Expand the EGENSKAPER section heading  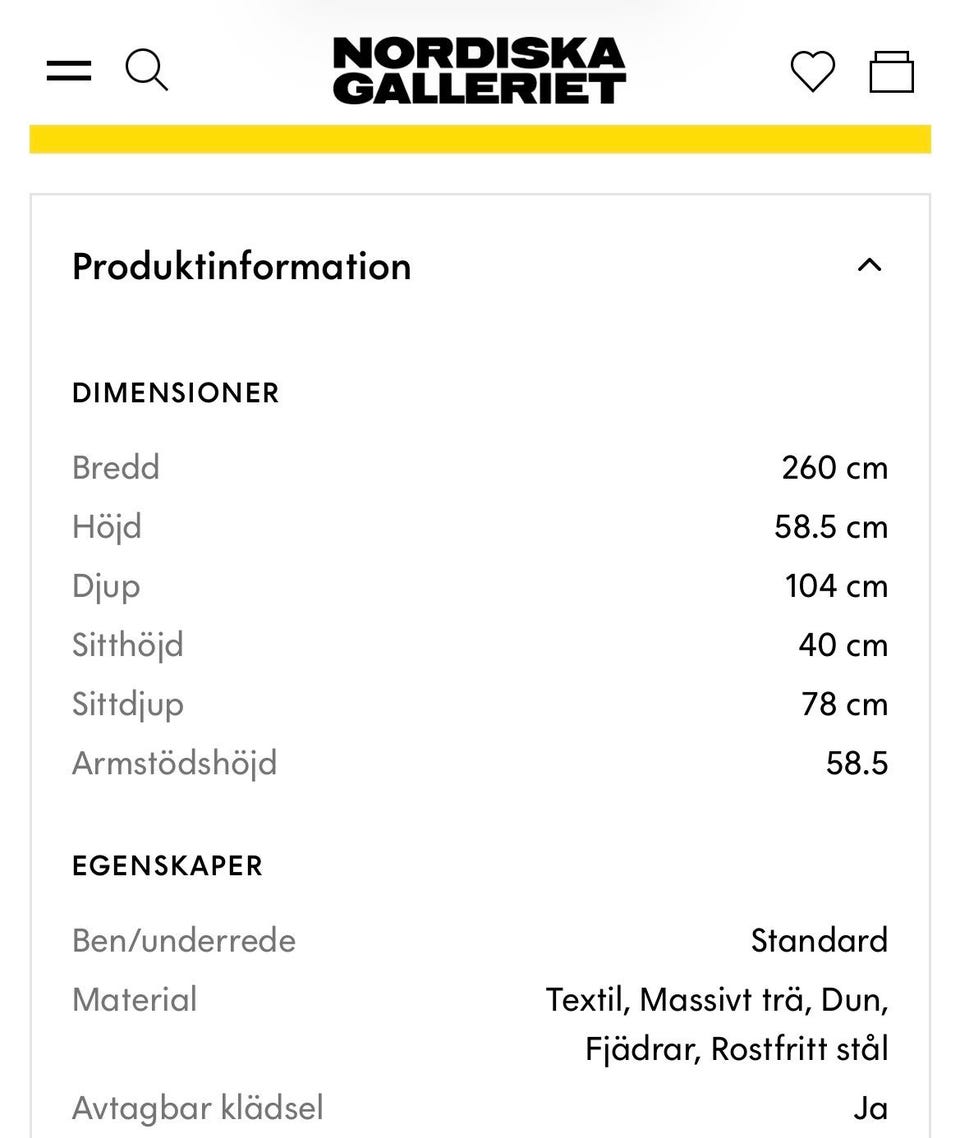tap(166, 865)
